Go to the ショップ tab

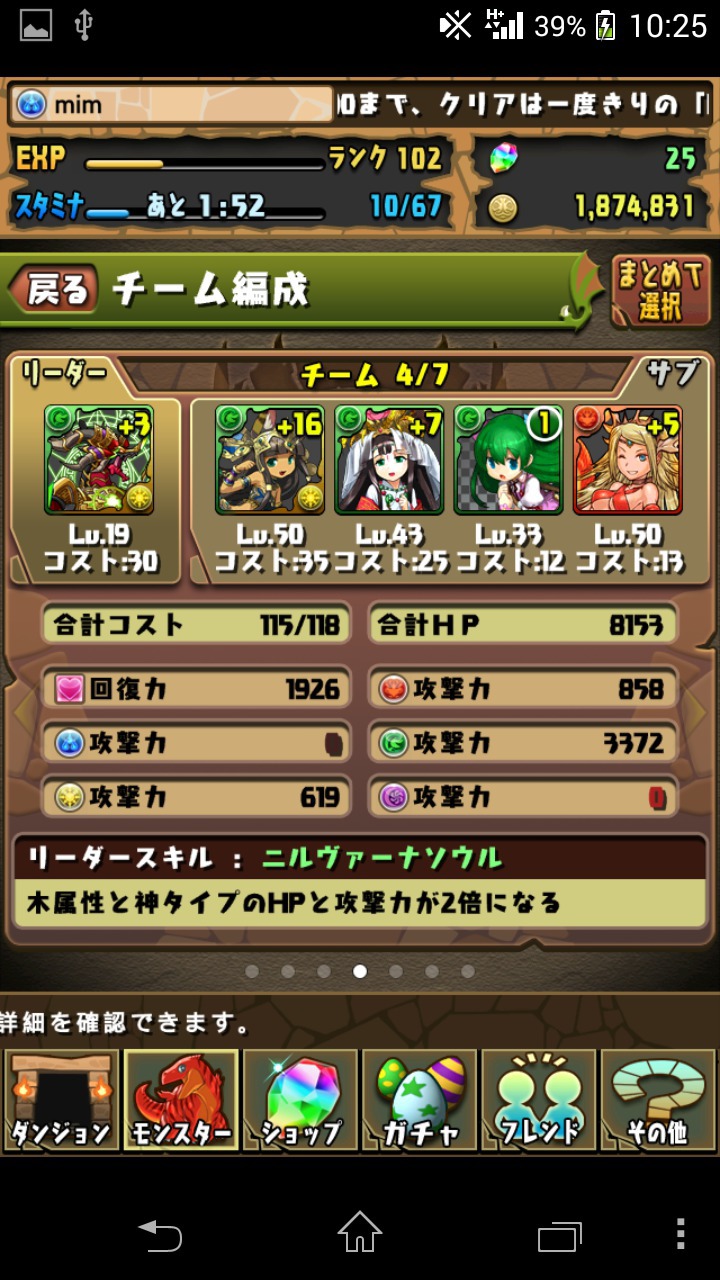click(300, 1100)
